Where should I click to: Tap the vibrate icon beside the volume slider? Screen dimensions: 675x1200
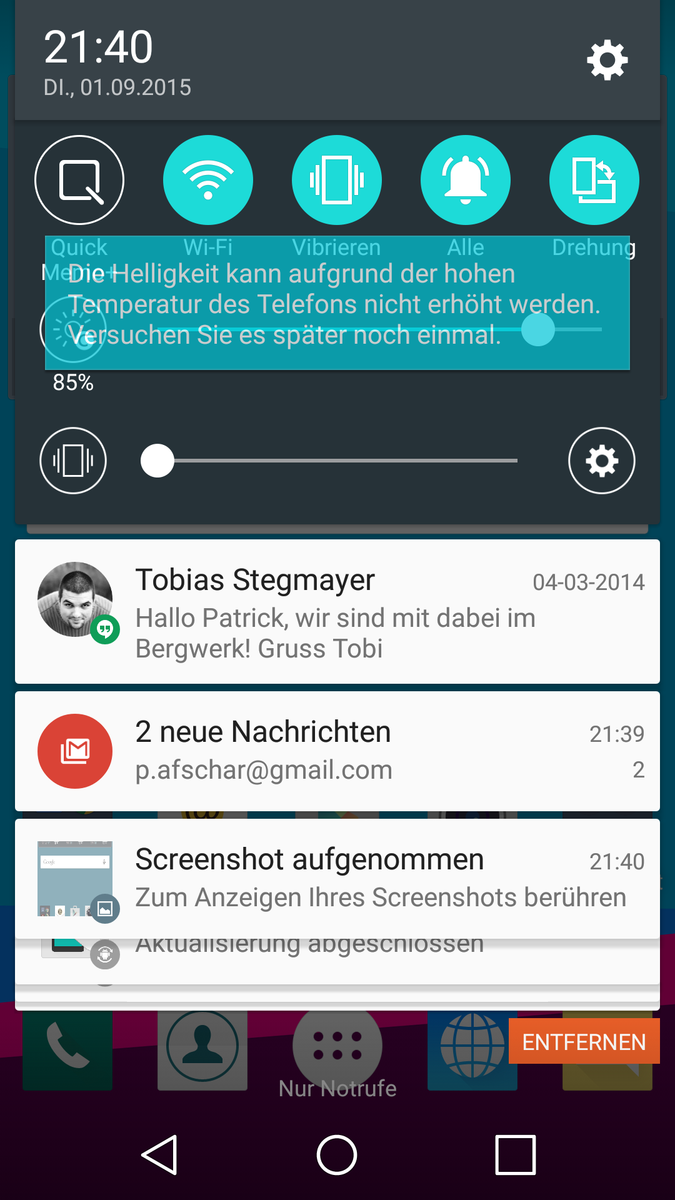tap(73, 461)
